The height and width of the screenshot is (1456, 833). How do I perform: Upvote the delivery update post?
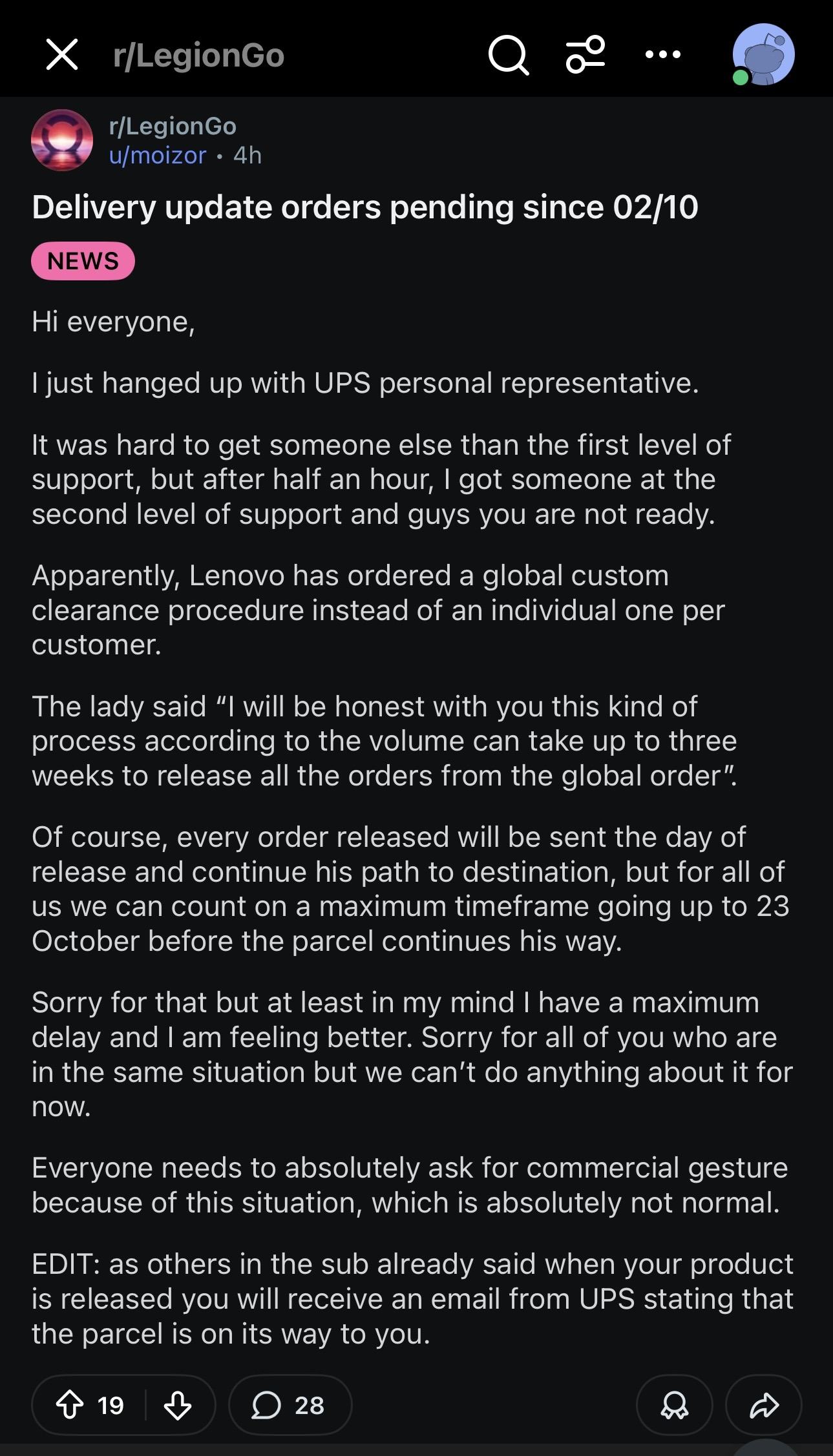click(x=70, y=1405)
